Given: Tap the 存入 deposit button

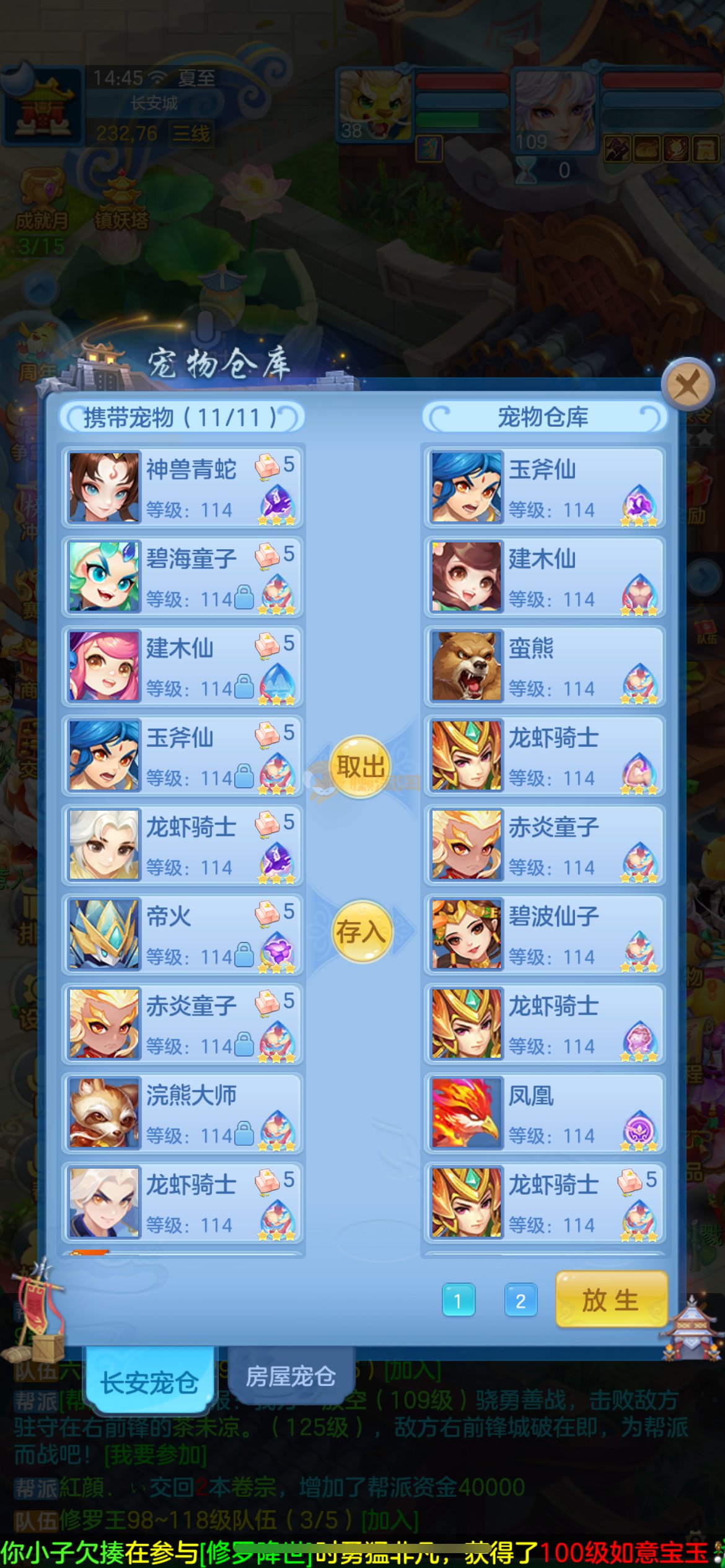Looking at the screenshot, I should [361, 931].
